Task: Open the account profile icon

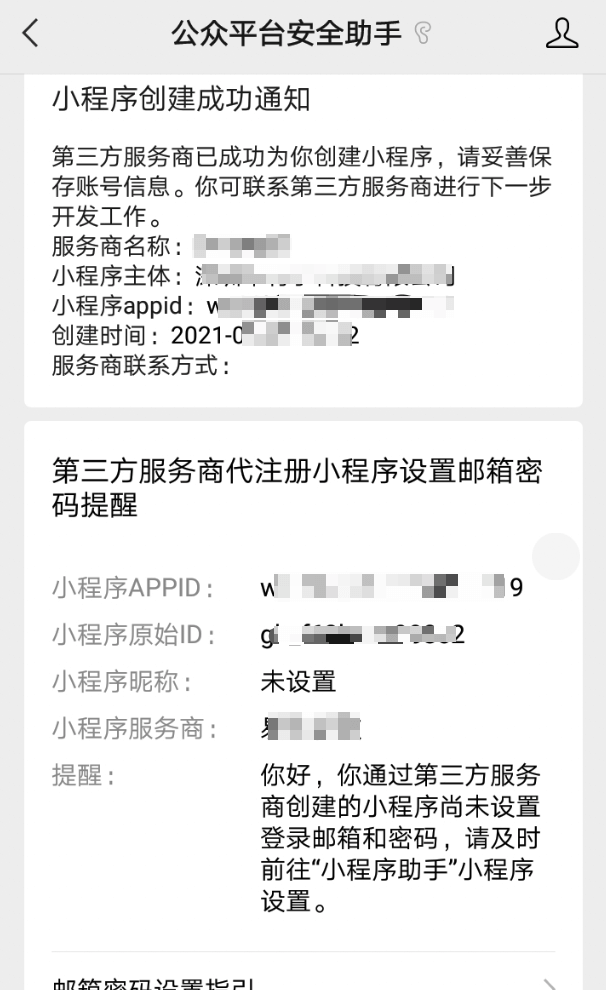Action: (561, 35)
